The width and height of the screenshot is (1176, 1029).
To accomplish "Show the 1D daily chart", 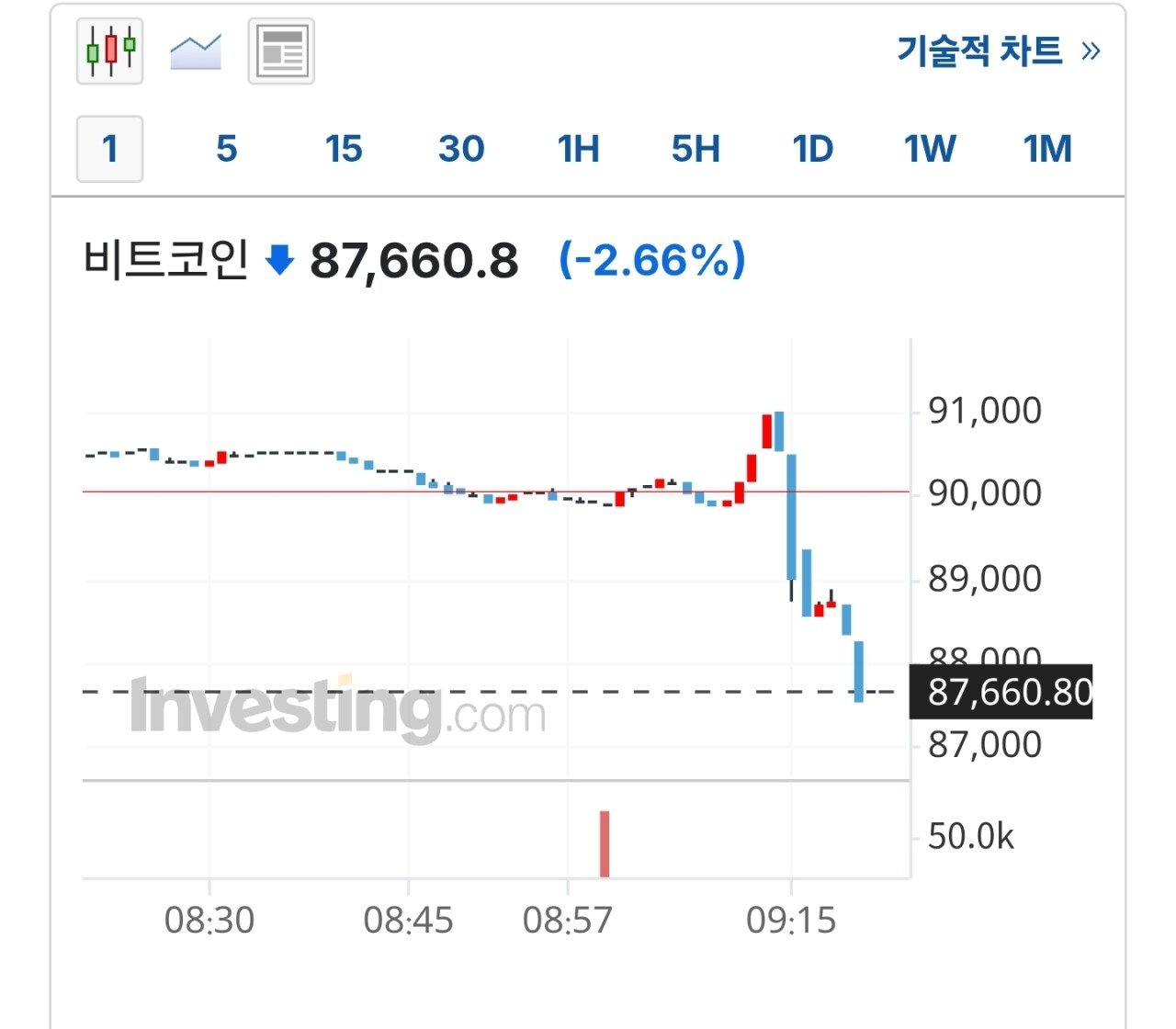I will (813, 149).
